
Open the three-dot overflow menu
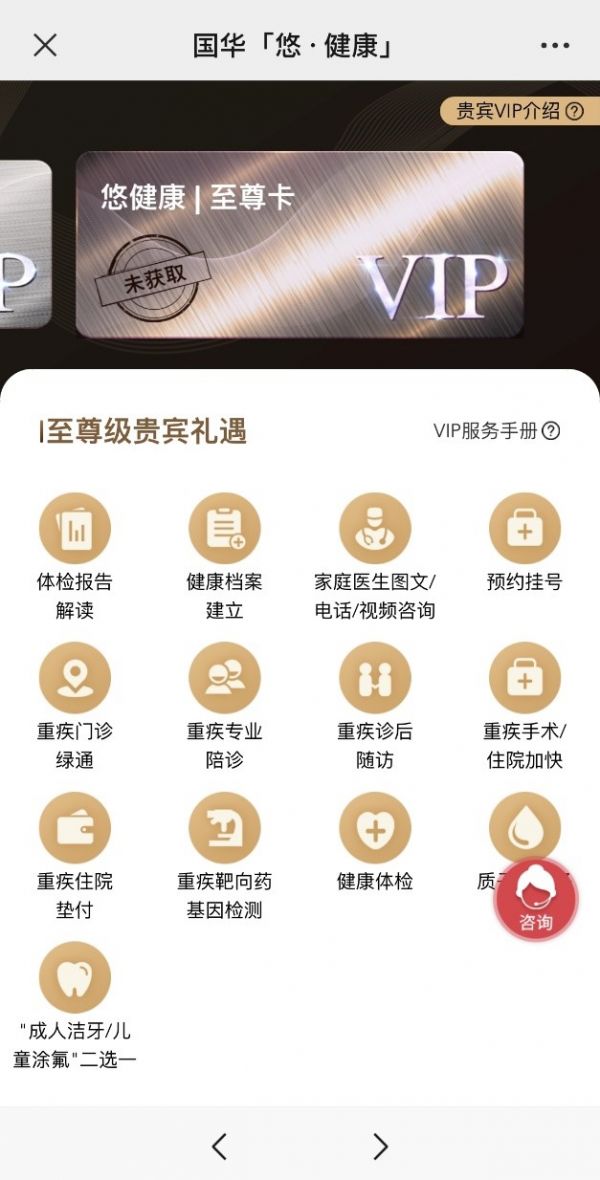[554, 45]
